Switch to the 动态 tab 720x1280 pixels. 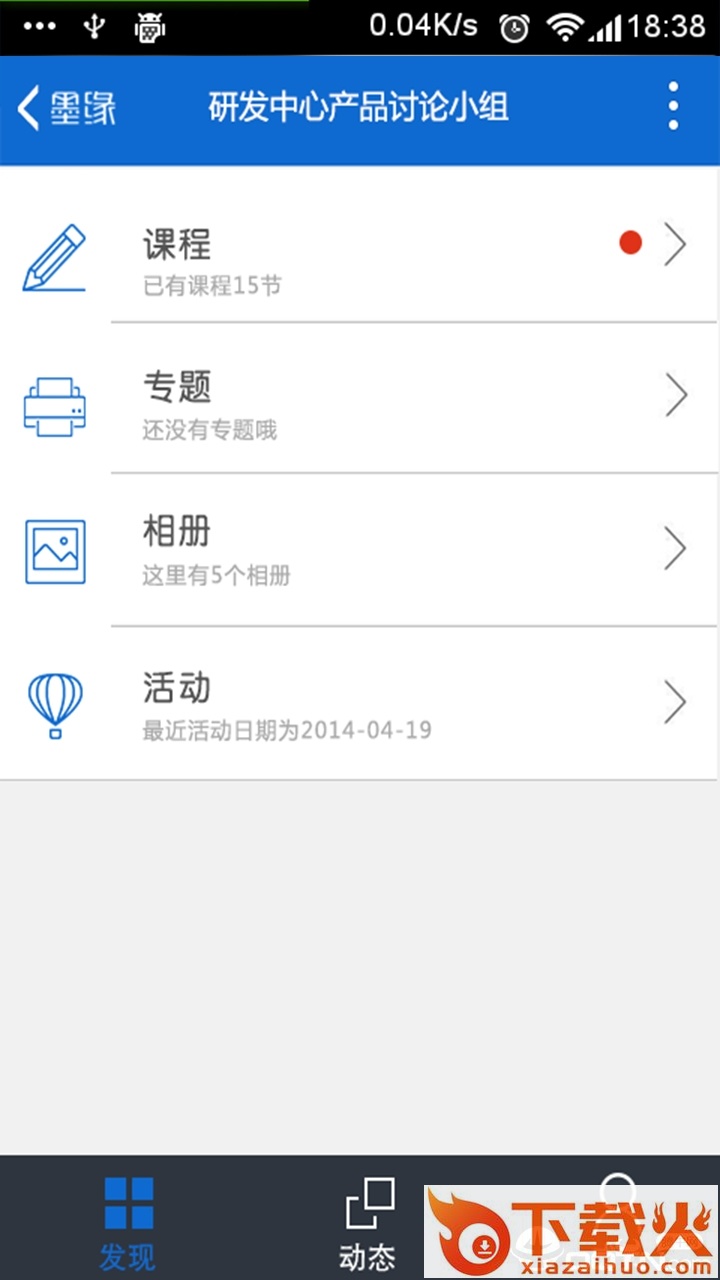[x=367, y=1220]
